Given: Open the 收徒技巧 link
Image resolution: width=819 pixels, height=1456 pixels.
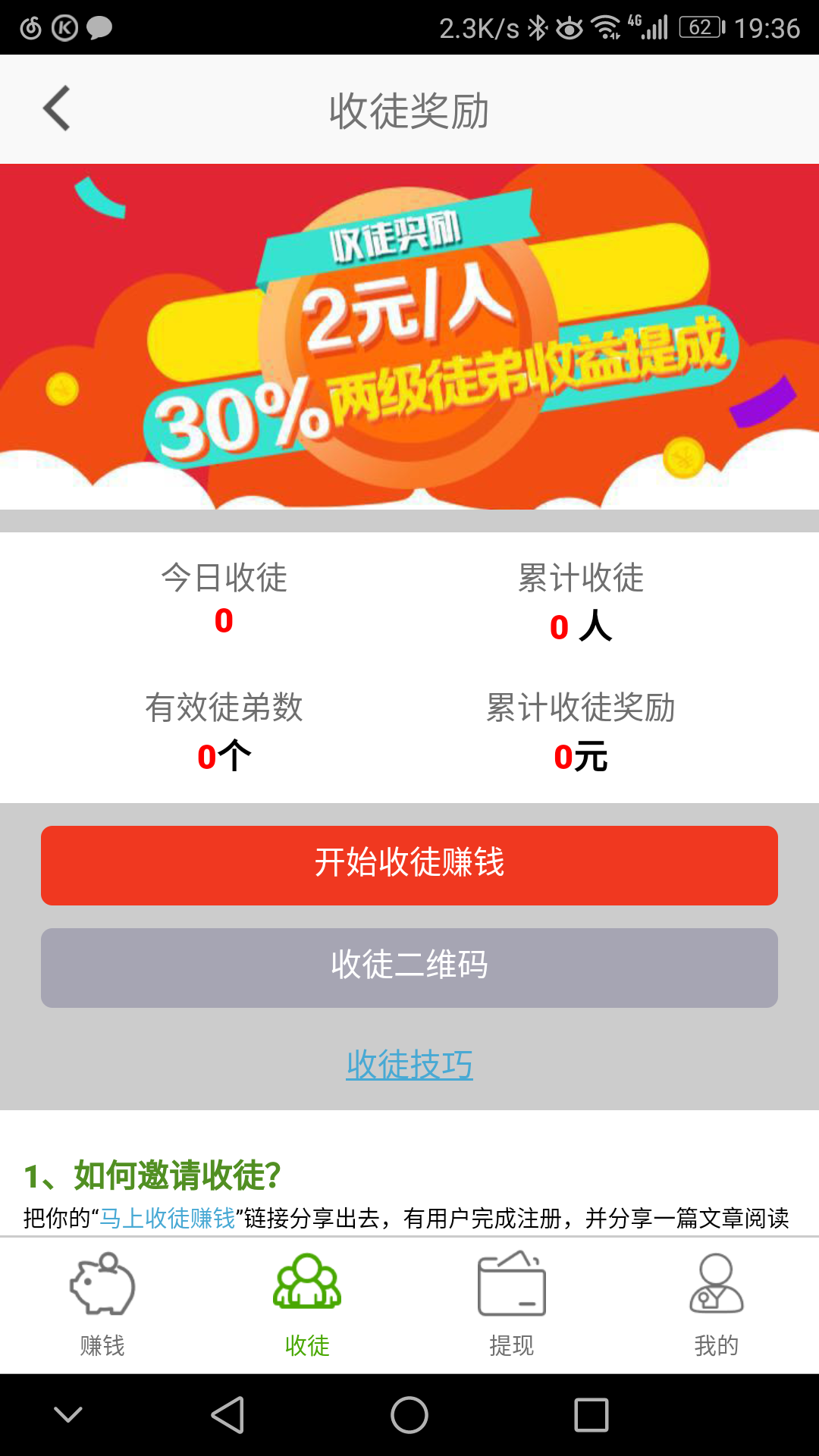Looking at the screenshot, I should (409, 1065).
